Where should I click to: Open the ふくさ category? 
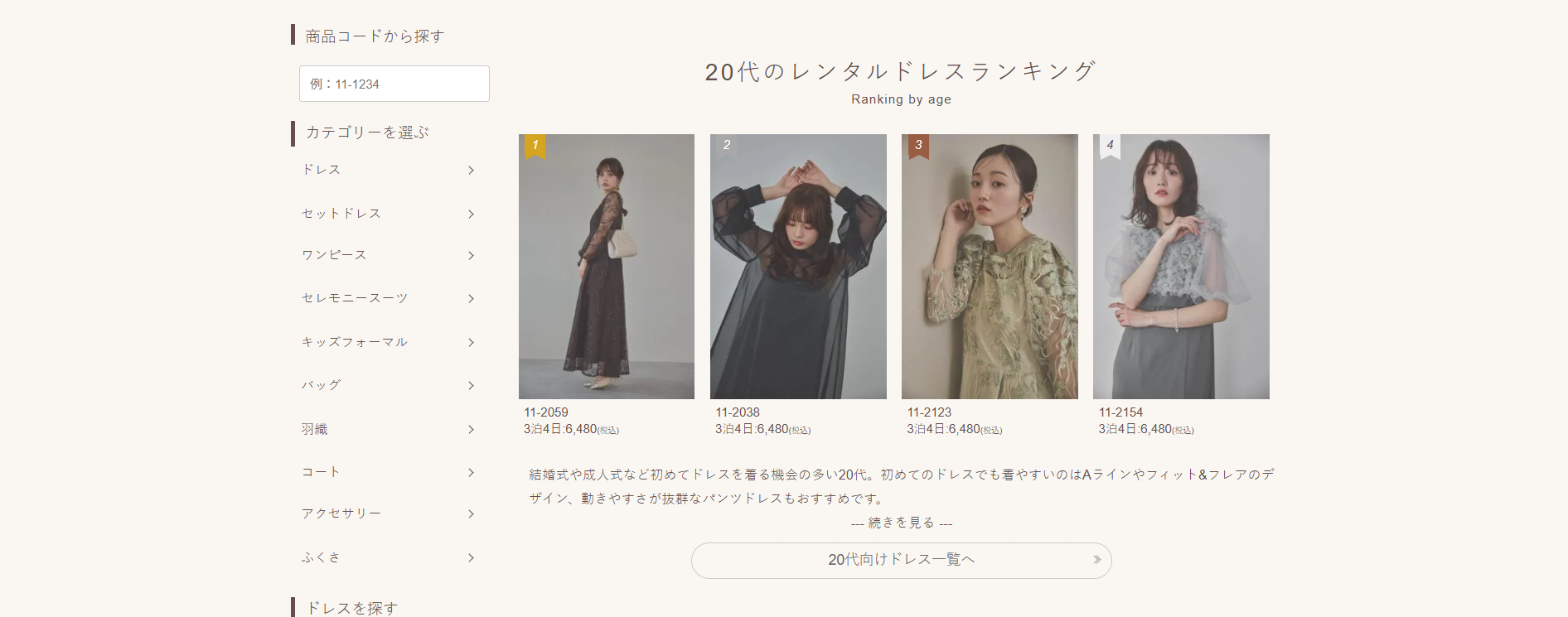[388, 557]
